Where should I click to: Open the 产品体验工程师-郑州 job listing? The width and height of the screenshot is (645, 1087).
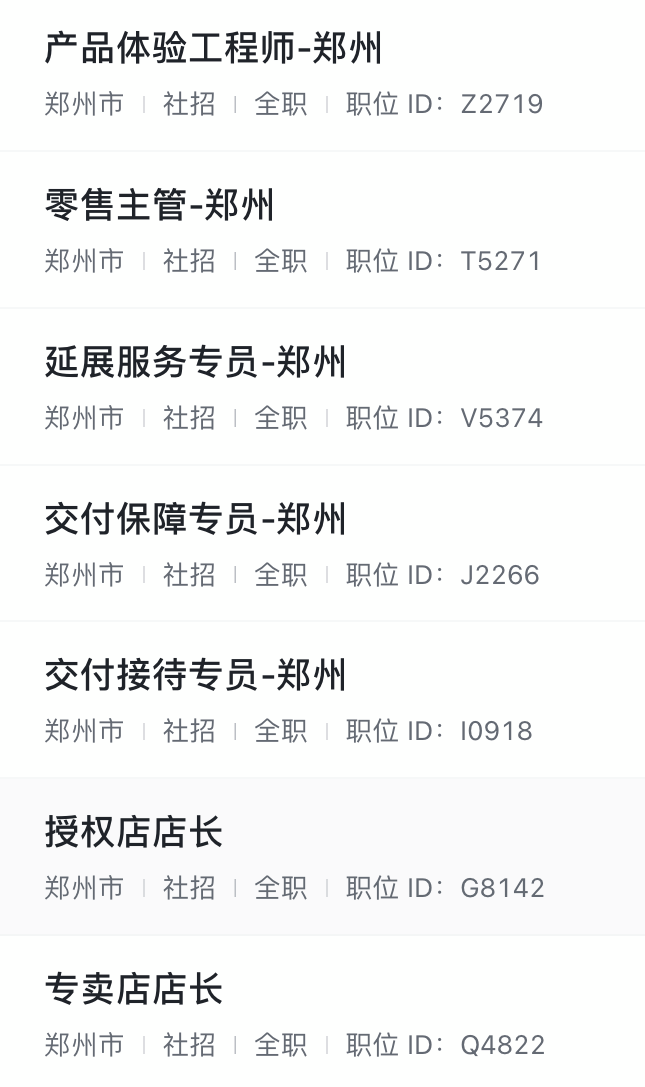214,48
